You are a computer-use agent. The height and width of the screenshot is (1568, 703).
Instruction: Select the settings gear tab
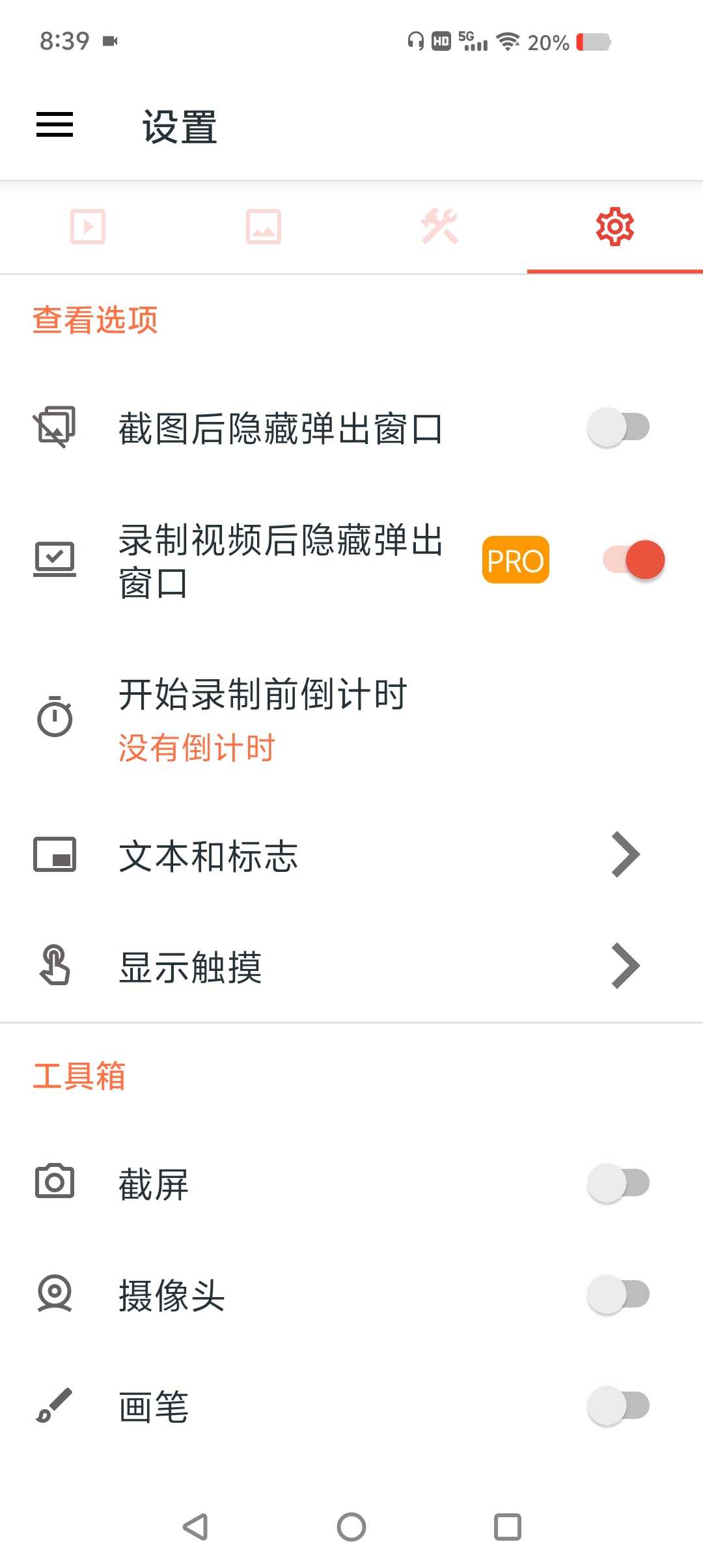pos(614,227)
